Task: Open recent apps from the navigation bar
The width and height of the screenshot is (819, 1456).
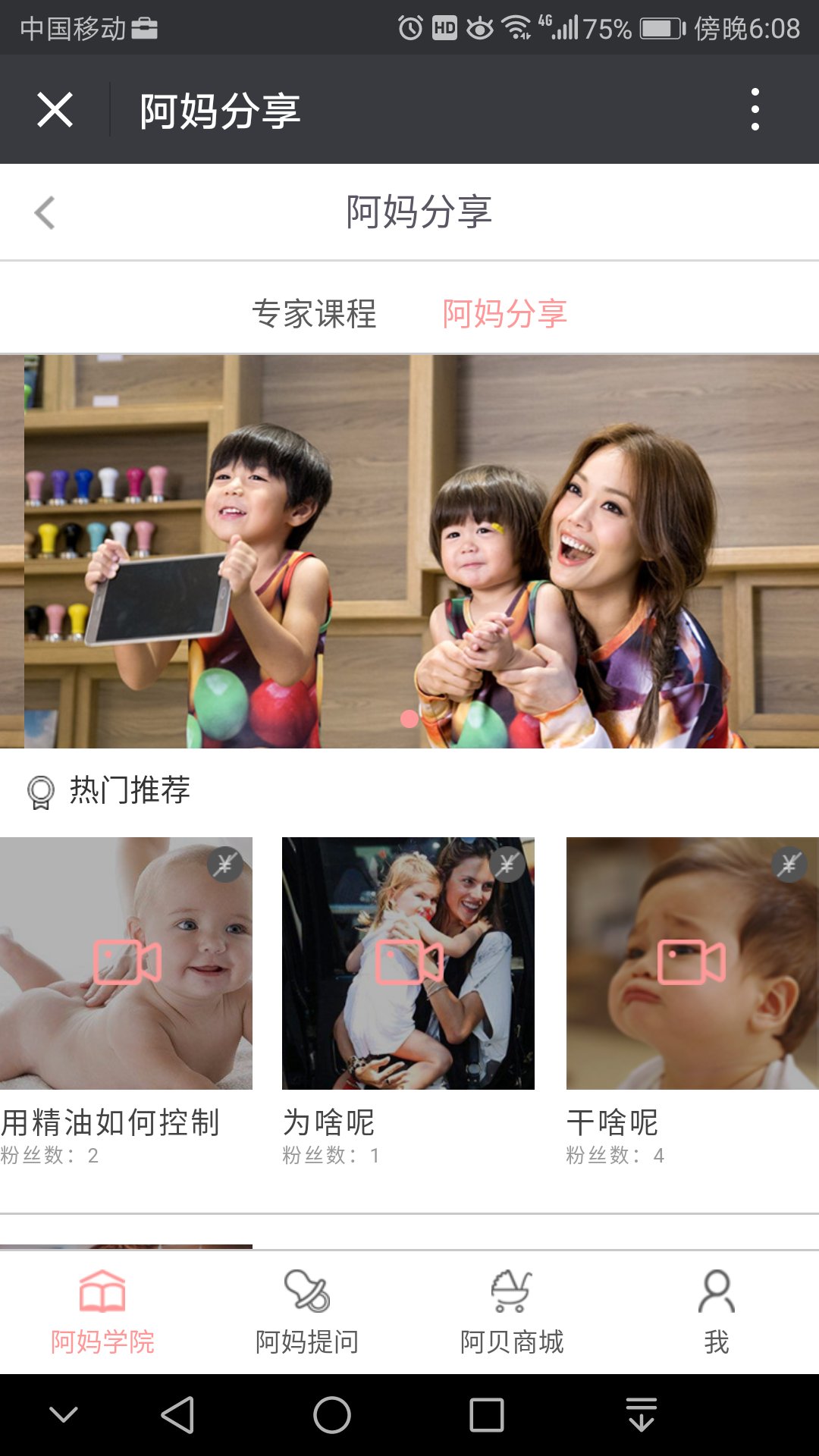Action: click(x=486, y=1415)
